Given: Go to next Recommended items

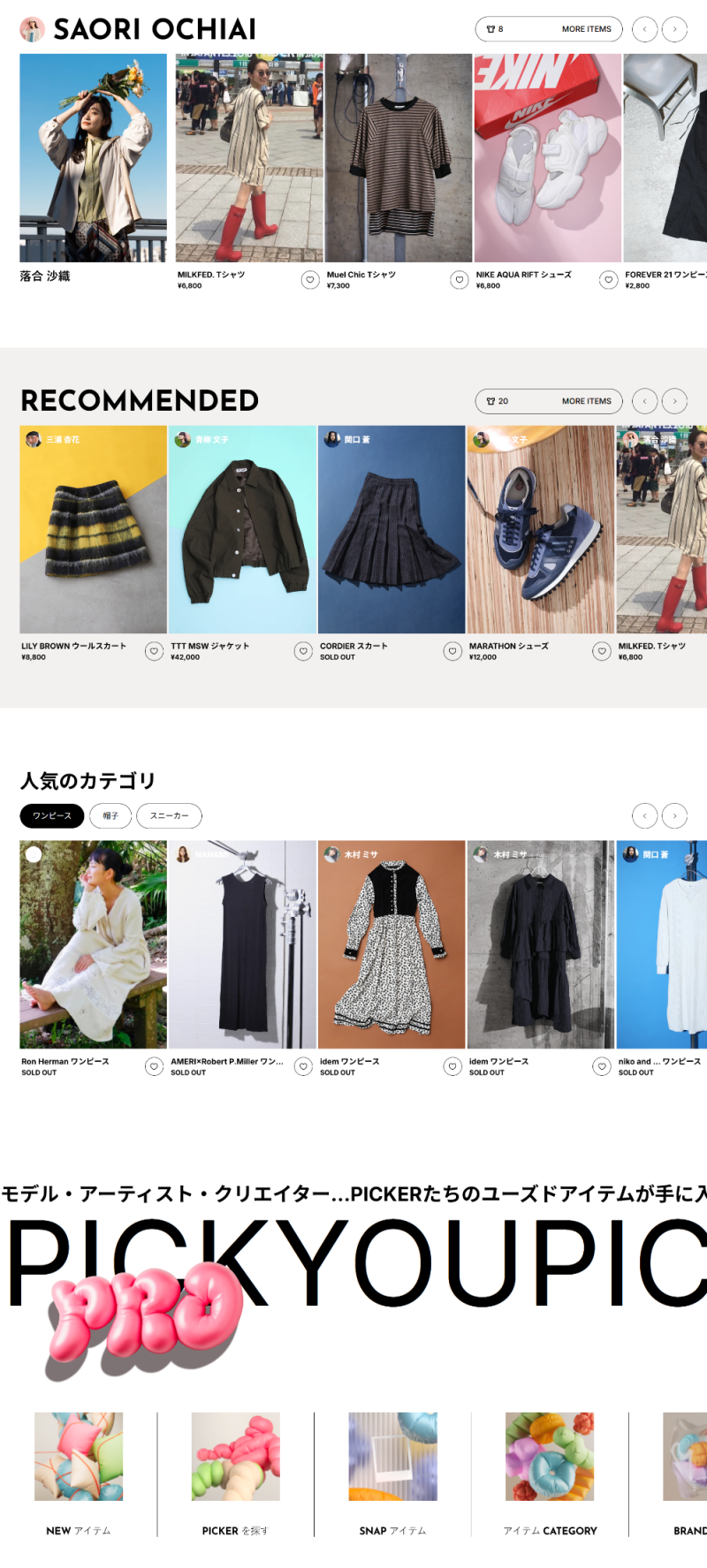Looking at the screenshot, I should [x=674, y=401].
